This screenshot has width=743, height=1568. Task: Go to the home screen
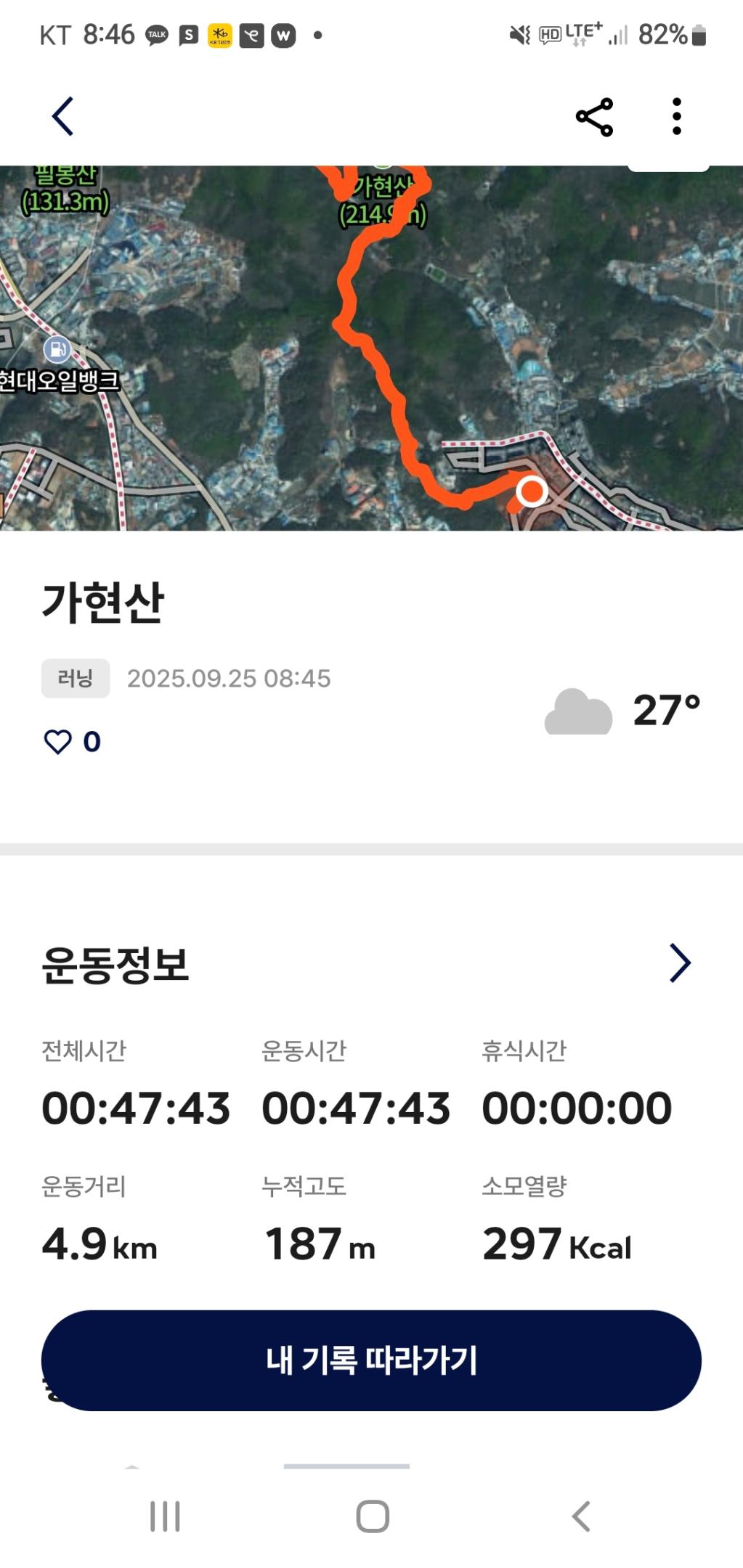coord(373,1516)
